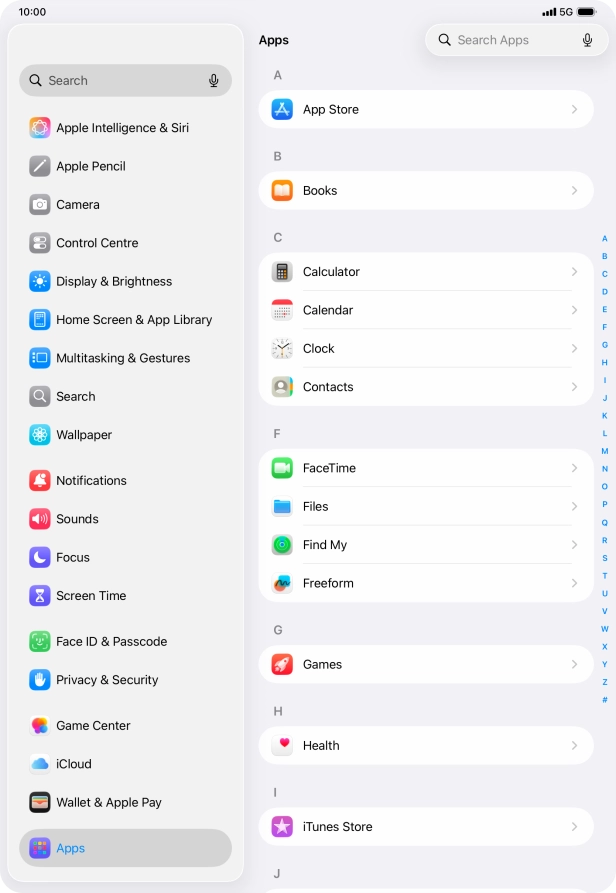The height and width of the screenshot is (893, 616).
Task: Go to Face ID & Passcode
Action: point(111,642)
